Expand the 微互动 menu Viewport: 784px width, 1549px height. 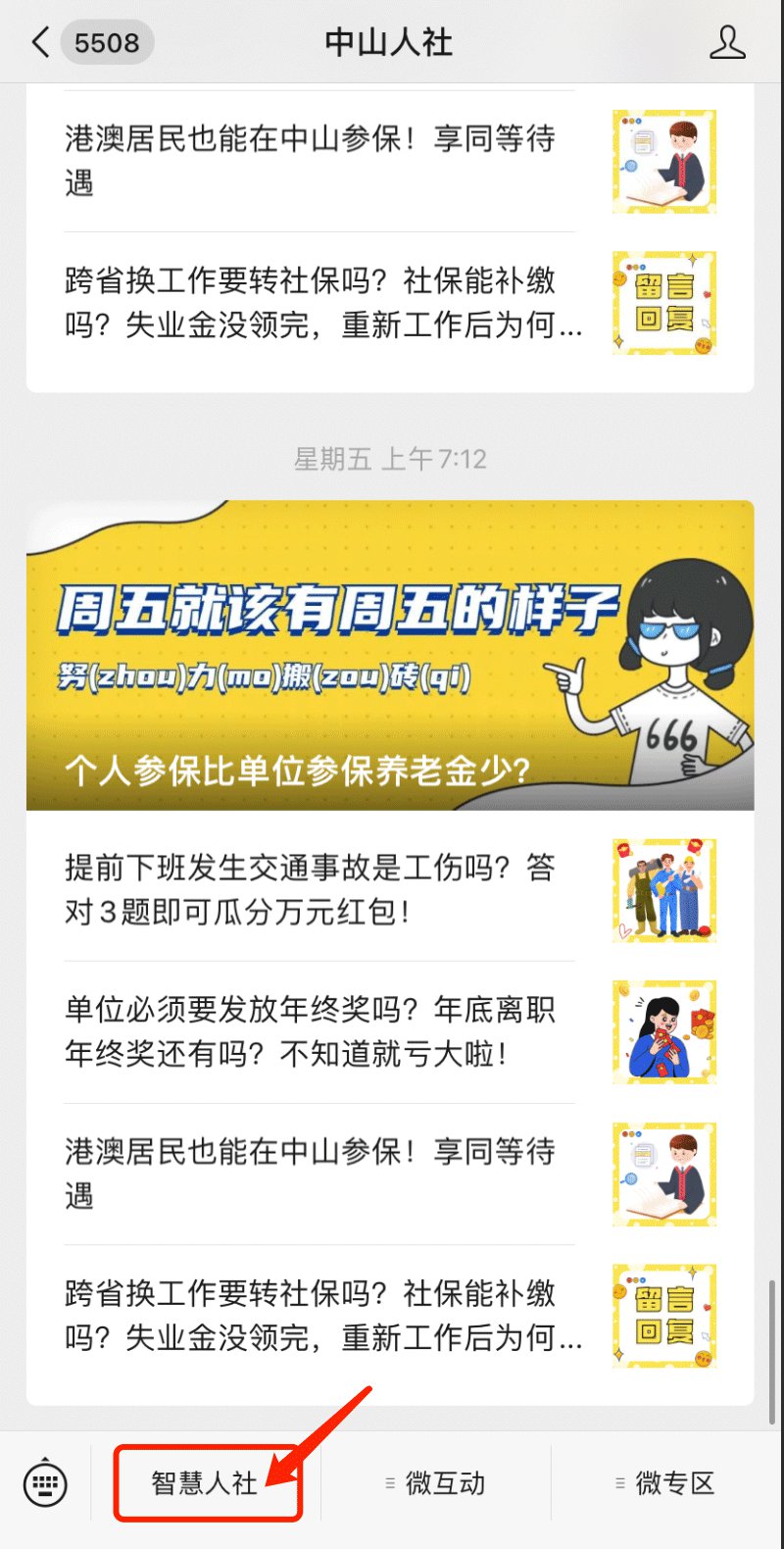pos(436,1483)
